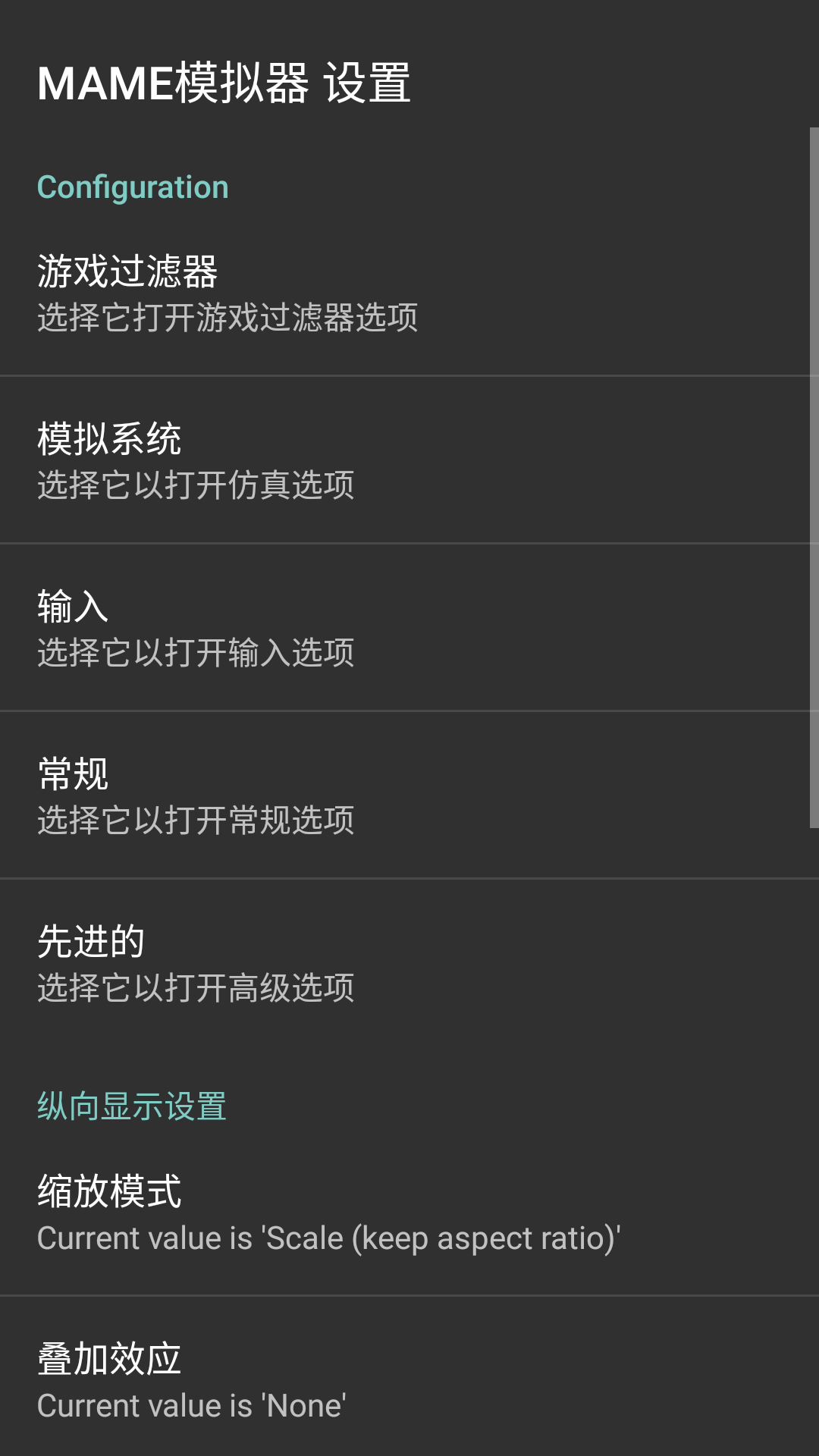
Task: Open the 缩放模式 scale mode selector
Action: (x=110, y=1191)
